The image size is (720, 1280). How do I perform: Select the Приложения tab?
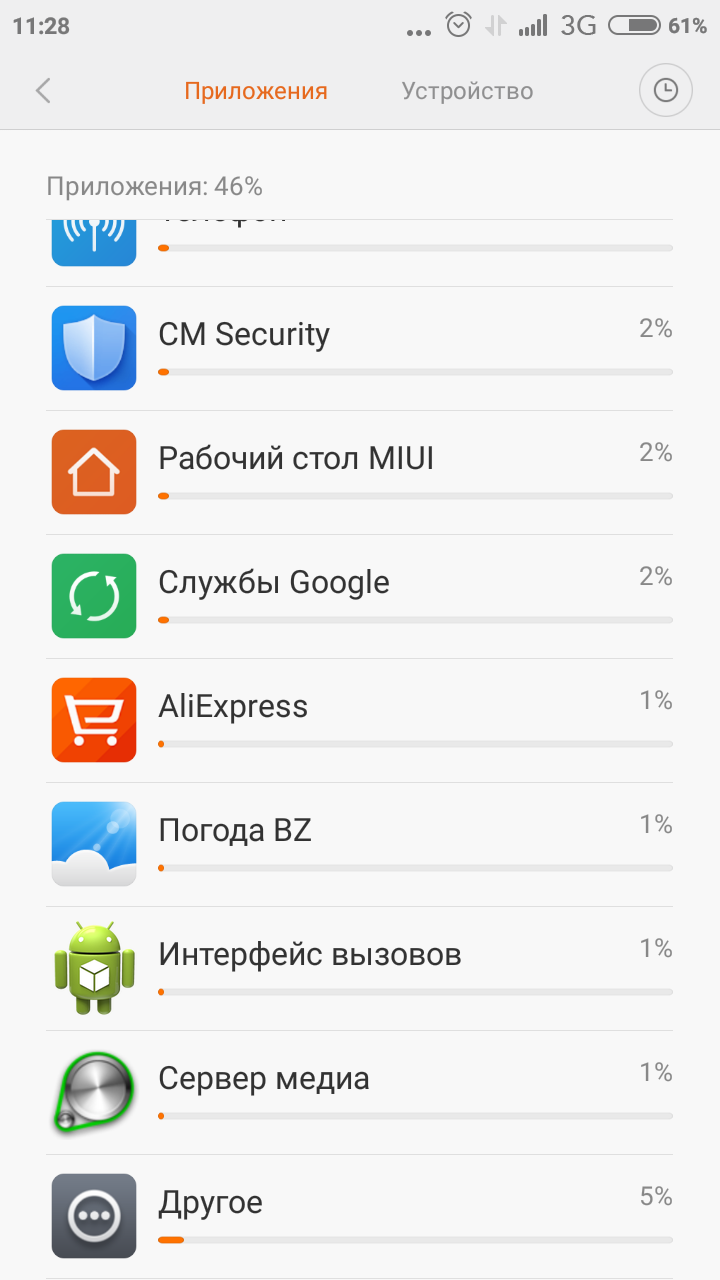(x=256, y=91)
